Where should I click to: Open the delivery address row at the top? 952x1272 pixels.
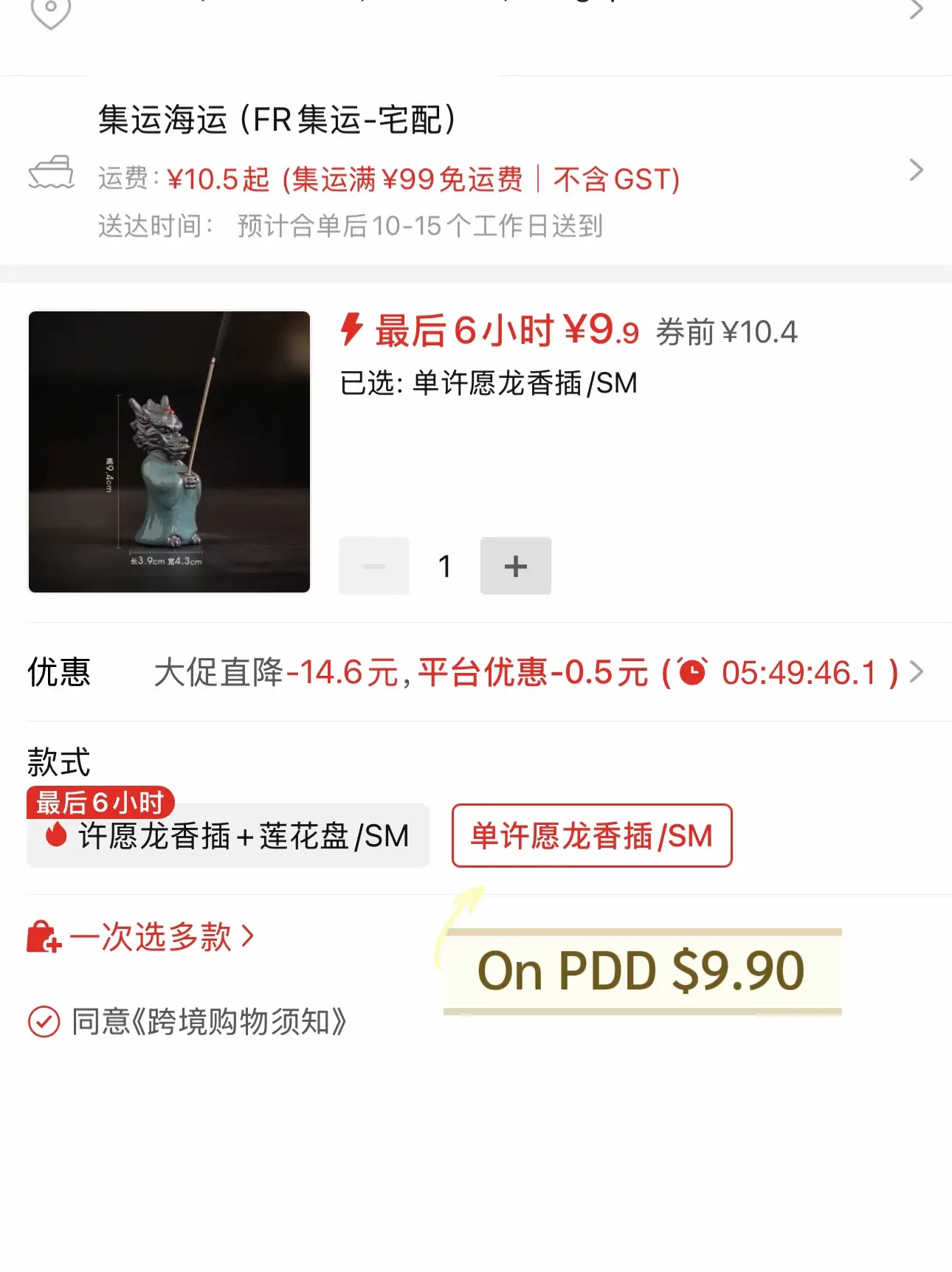(x=472, y=15)
